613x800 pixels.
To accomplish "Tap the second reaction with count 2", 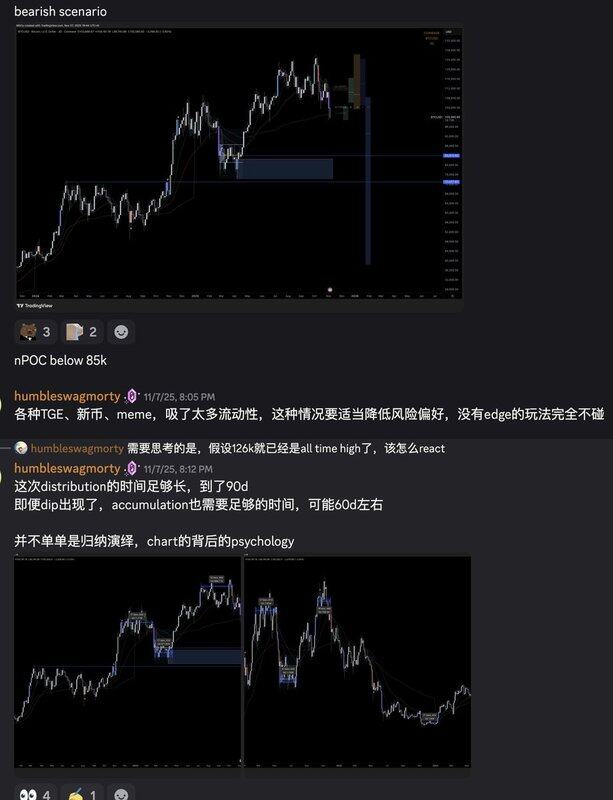I will point(81,332).
